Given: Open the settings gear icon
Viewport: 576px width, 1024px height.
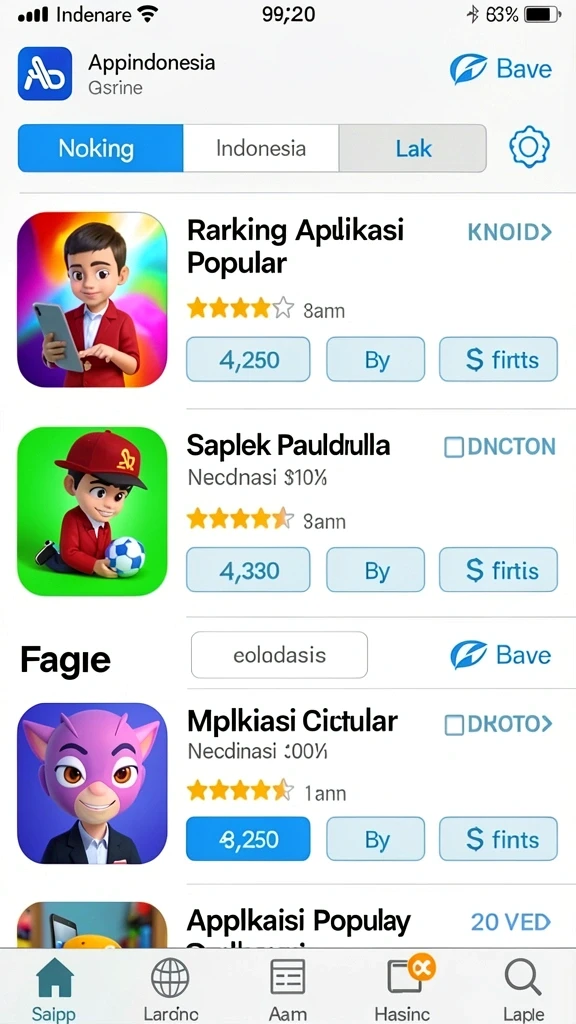Looking at the screenshot, I should click(x=529, y=148).
